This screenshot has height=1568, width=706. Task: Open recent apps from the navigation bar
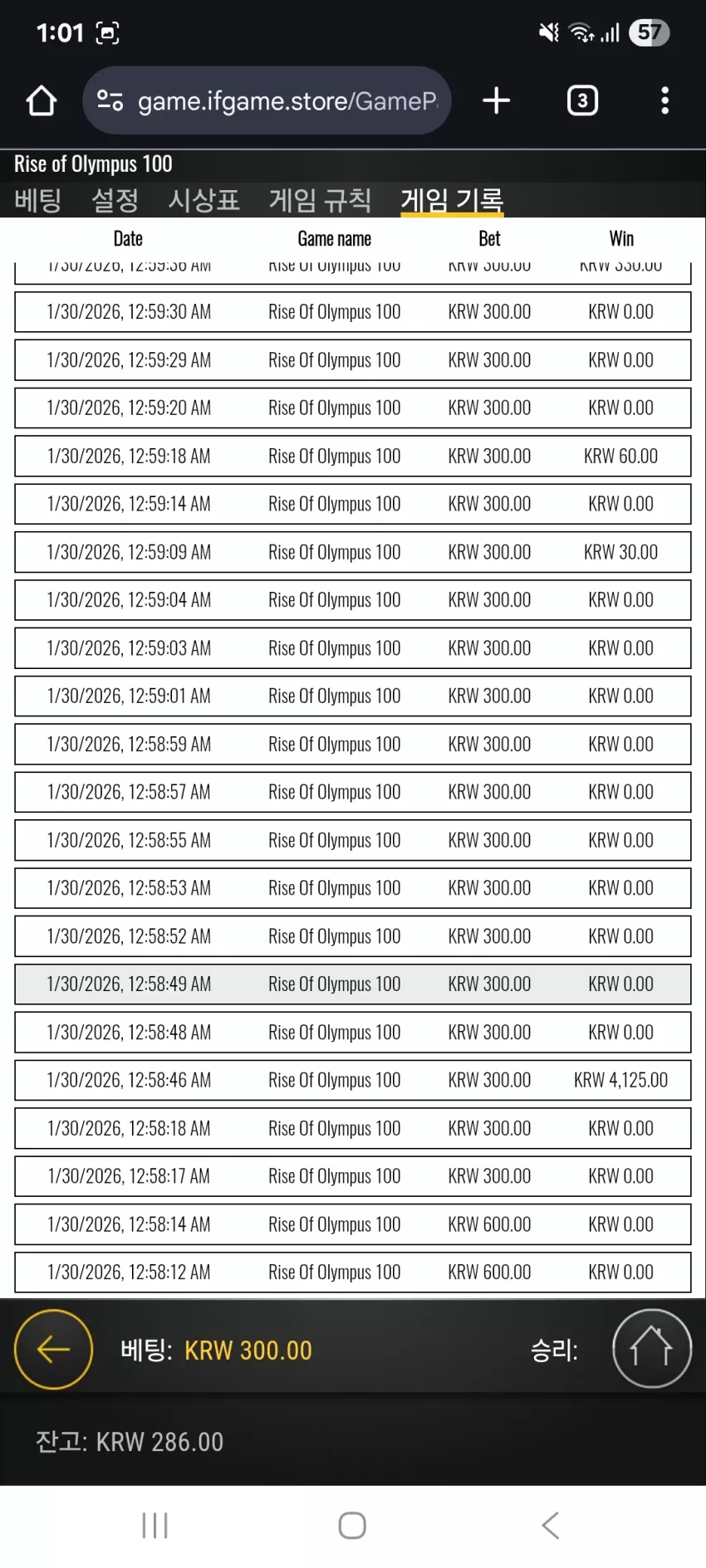tap(155, 1525)
